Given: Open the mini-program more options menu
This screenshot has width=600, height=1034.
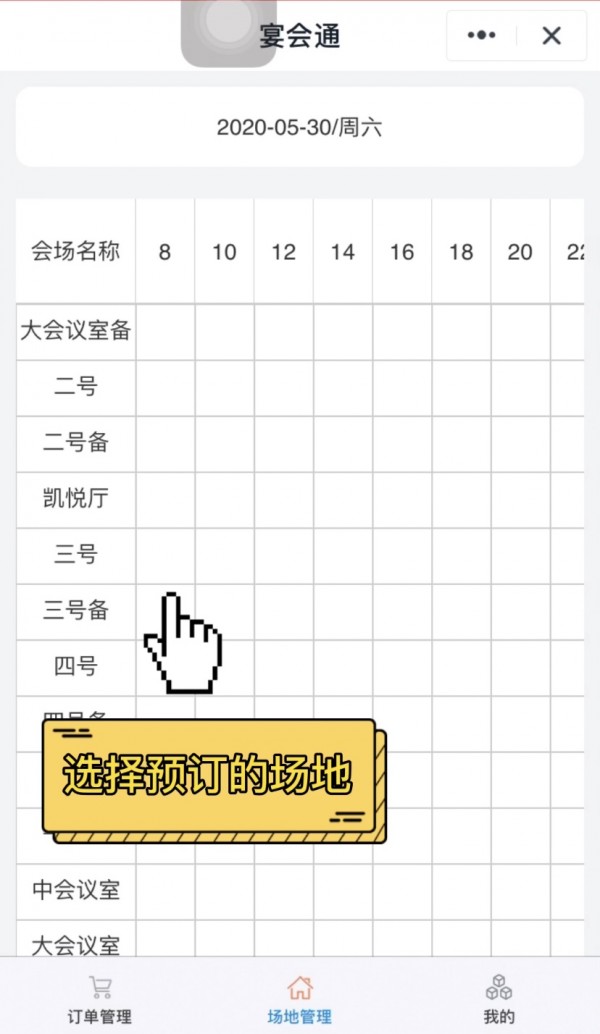Looking at the screenshot, I should pos(482,36).
